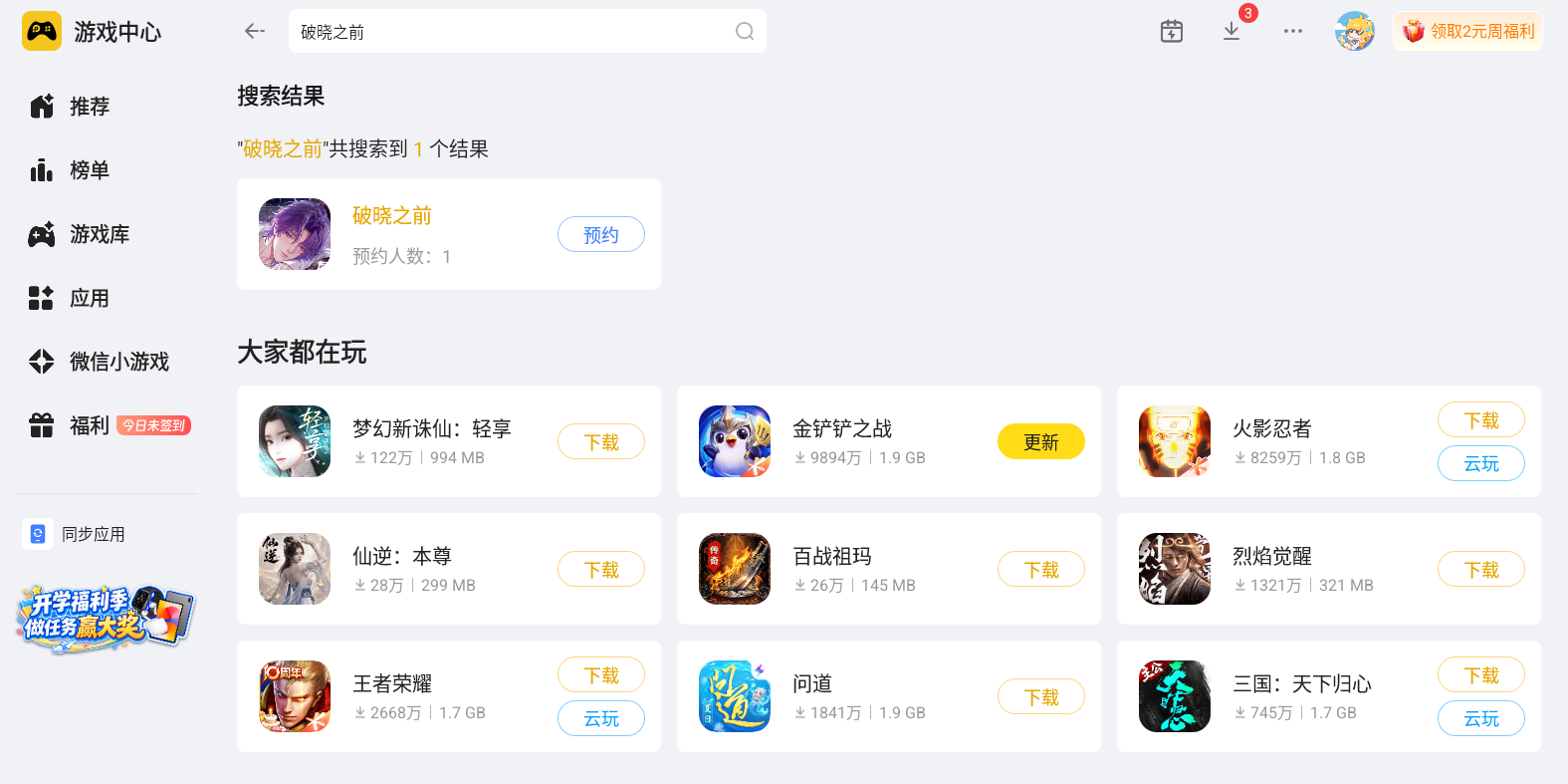Reserve the game 破晓之前 with 预约
The width and height of the screenshot is (1568, 784).
click(x=601, y=234)
